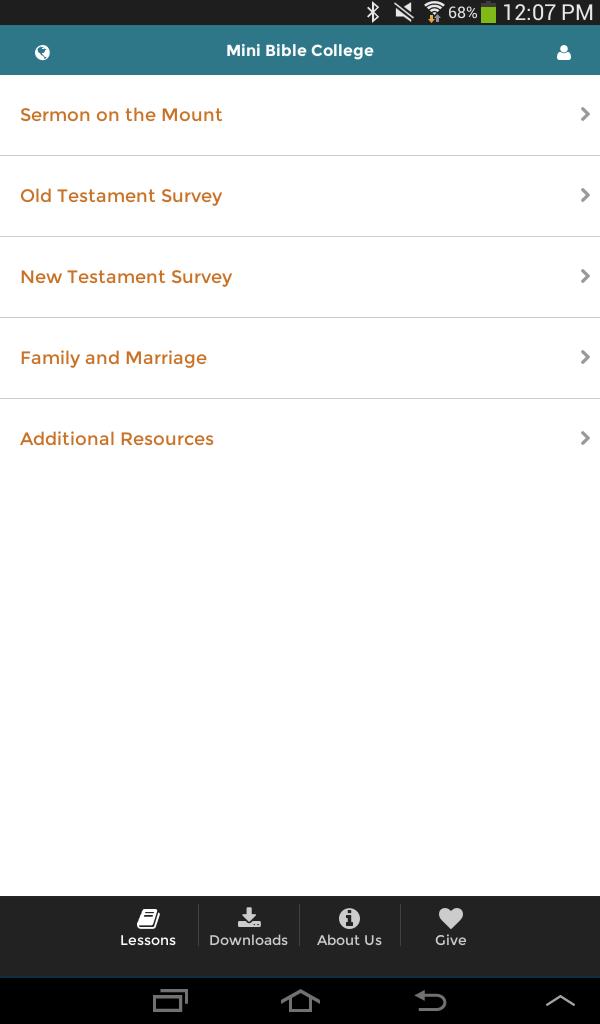Viewport: 600px width, 1024px height.
Task: View Additional Resources
Action: tap(300, 439)
